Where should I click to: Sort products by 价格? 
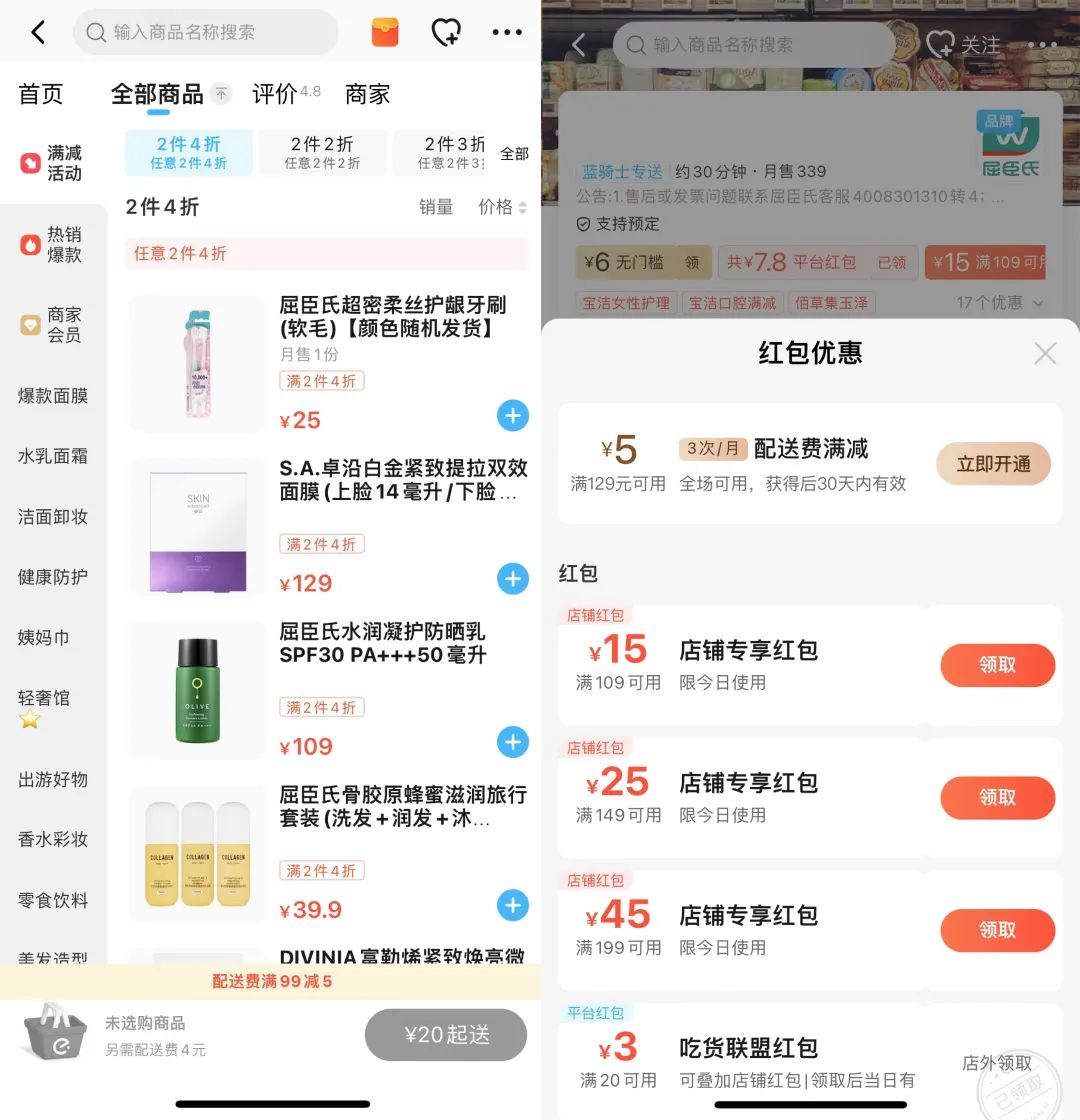(x=501, y=207)
